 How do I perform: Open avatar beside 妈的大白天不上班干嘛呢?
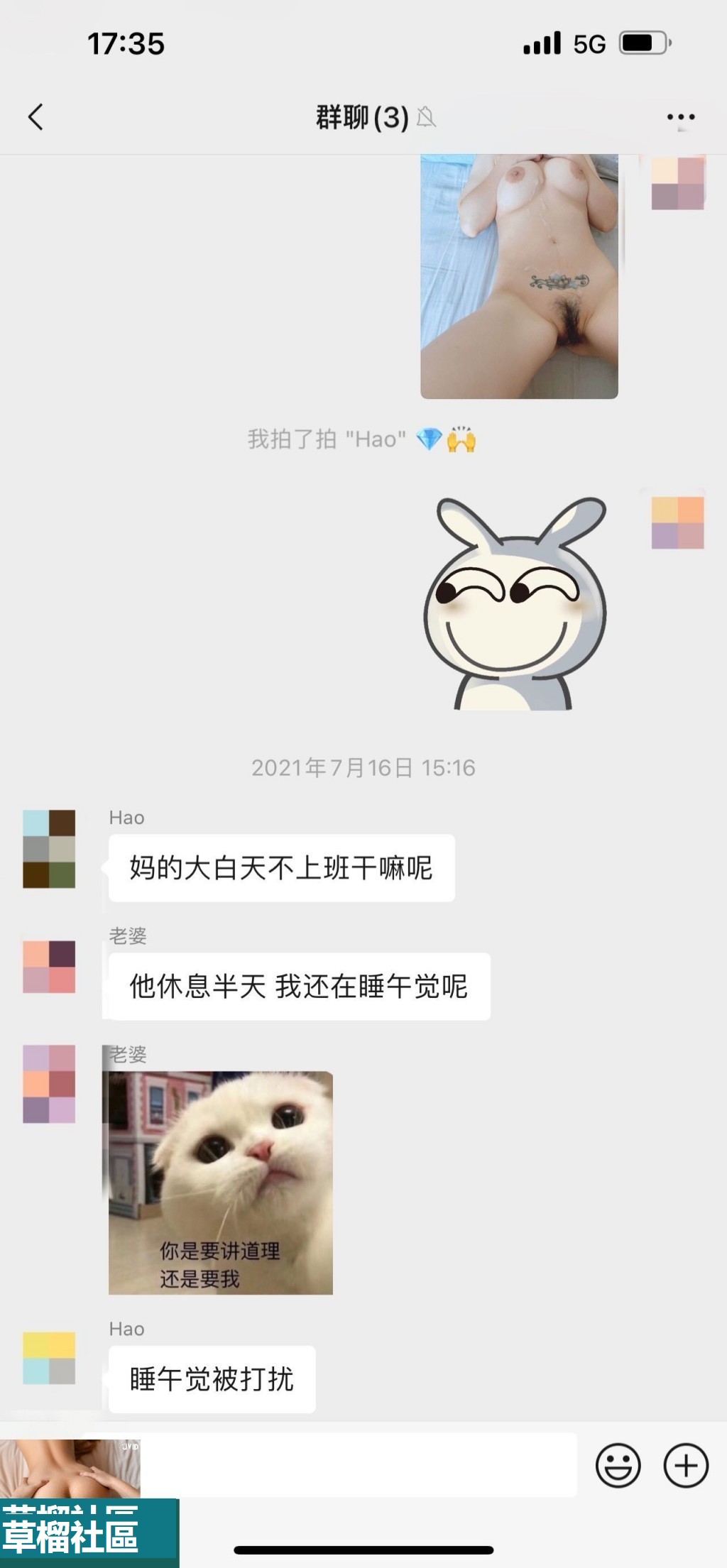coord(49,849)
